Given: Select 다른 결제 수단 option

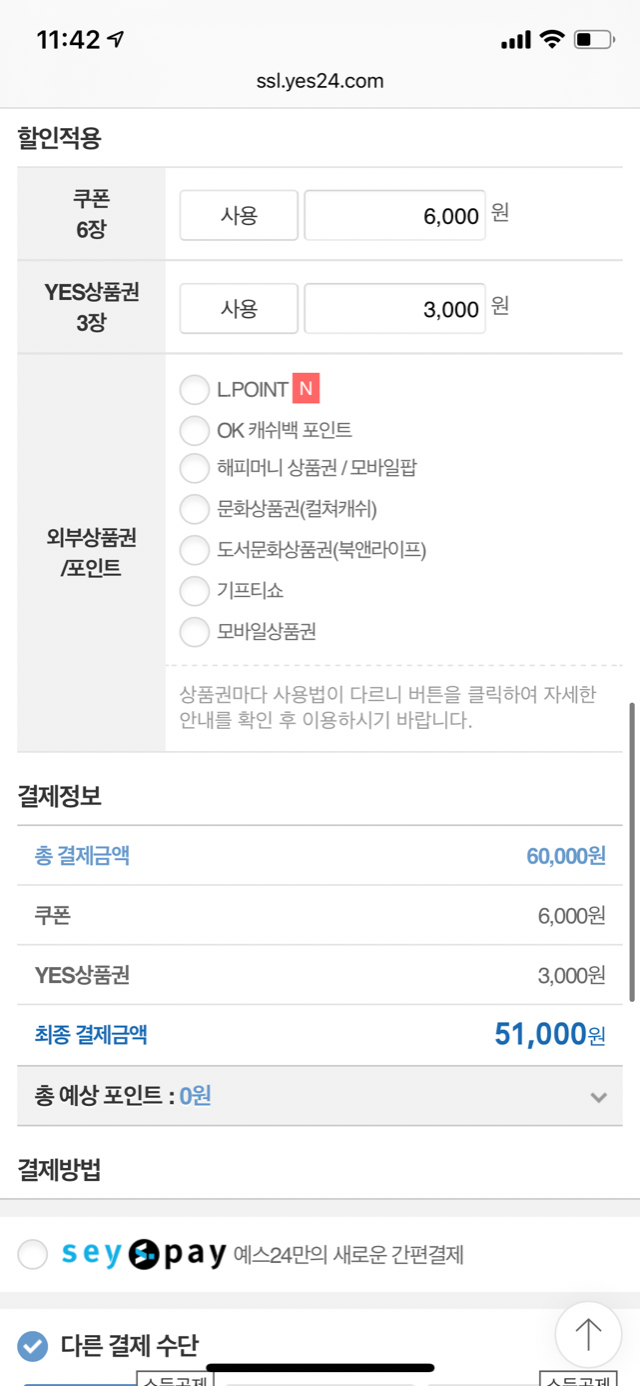Looking at the screenshot, I should (33, 1345).
